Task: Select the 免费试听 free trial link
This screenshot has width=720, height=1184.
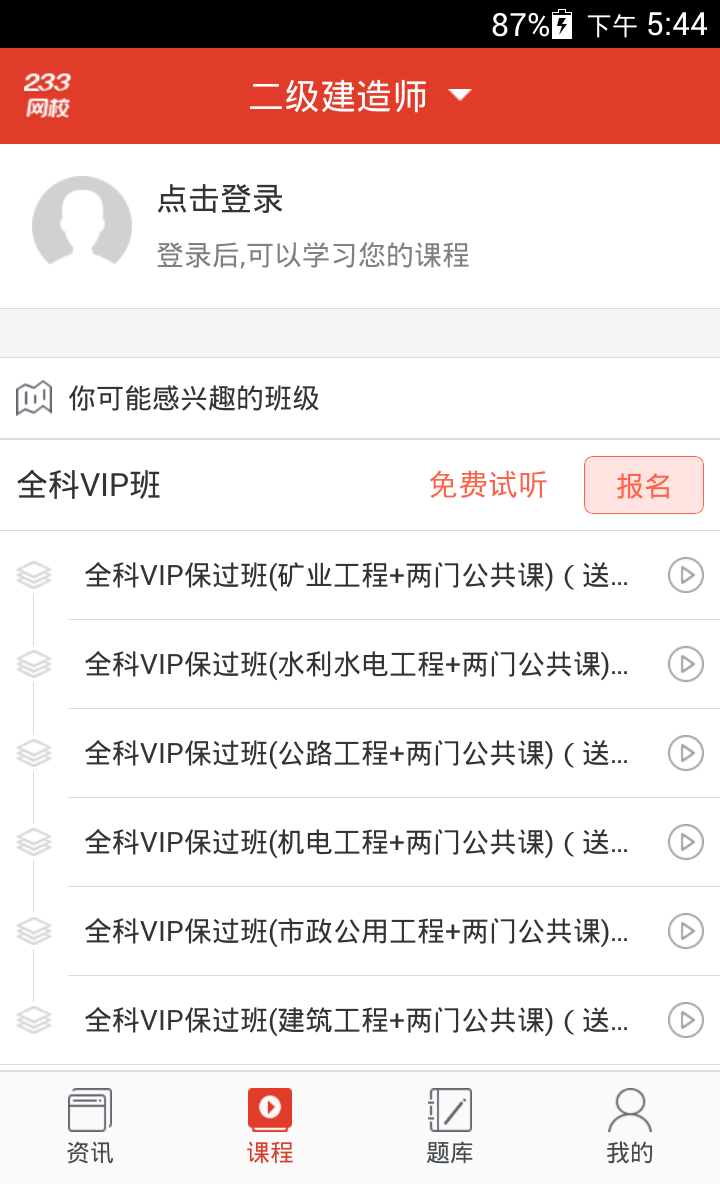Action: [488, 485]
